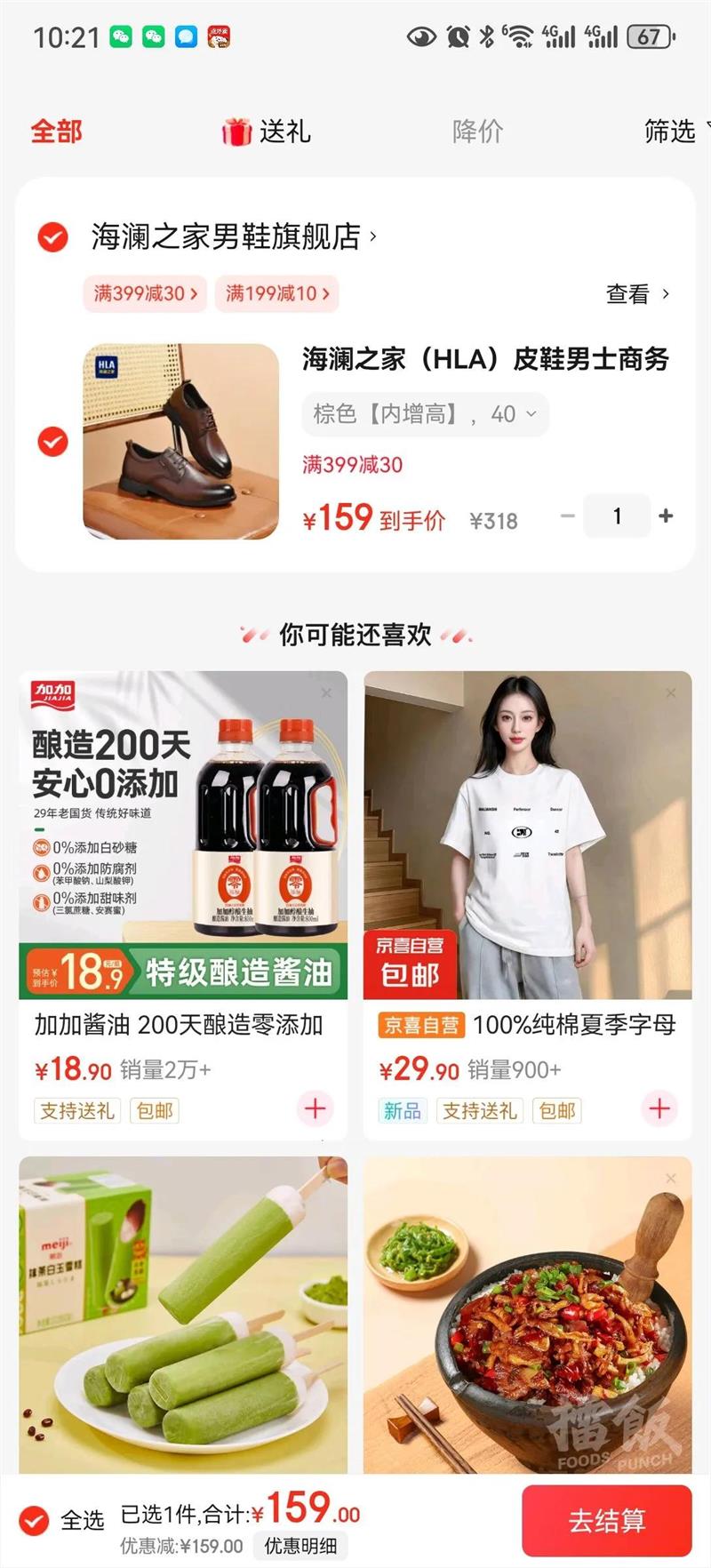
Task: Switch to the 全部 tab
Action: coord(56,132)
